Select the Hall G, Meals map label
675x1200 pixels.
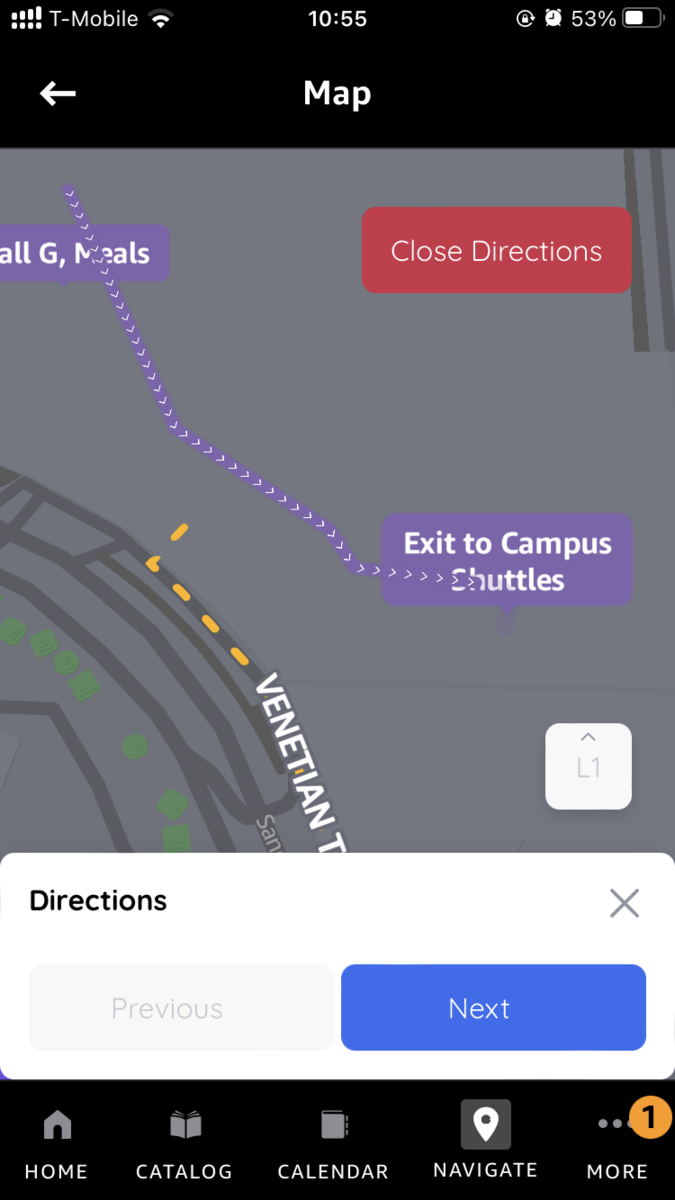pos(84,253)
